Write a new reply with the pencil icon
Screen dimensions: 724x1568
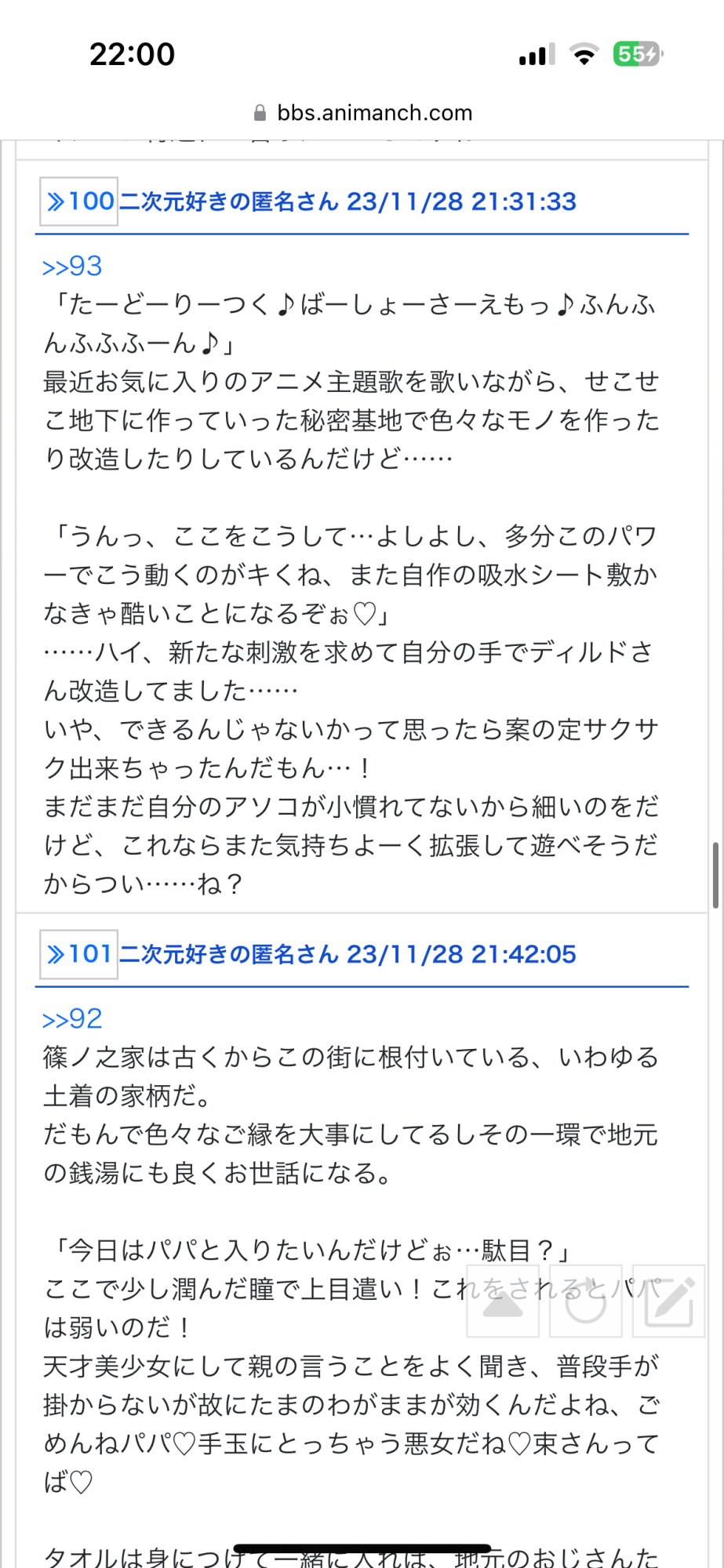(x=668, y=1301)
